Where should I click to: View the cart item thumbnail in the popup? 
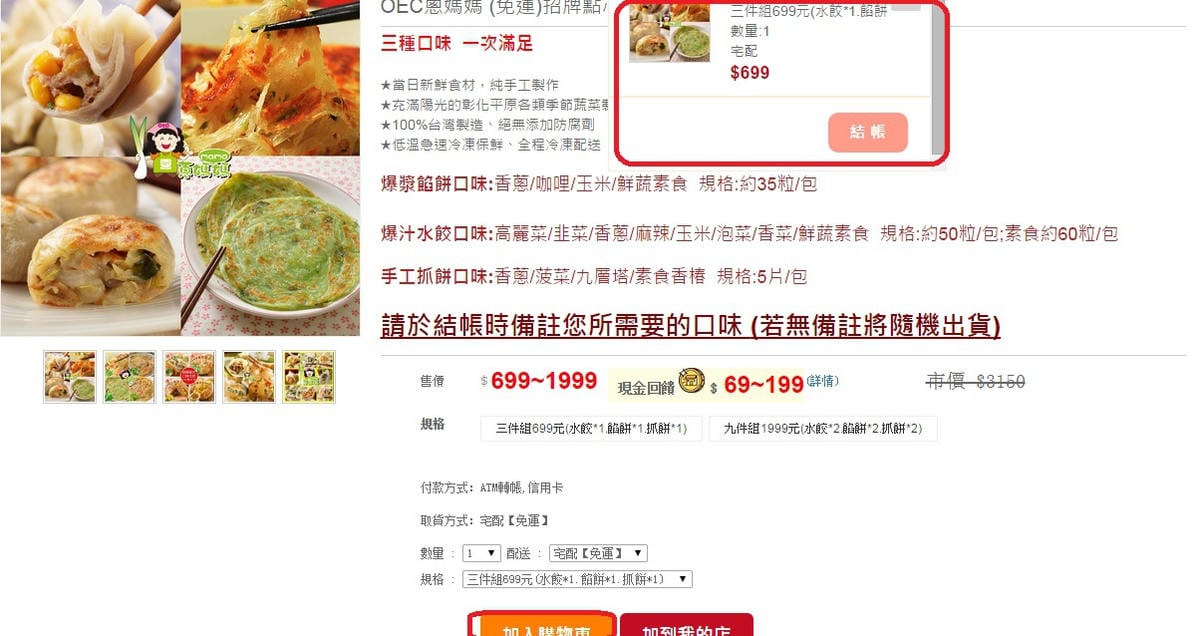pyautogui.click(x=669, y=34)
